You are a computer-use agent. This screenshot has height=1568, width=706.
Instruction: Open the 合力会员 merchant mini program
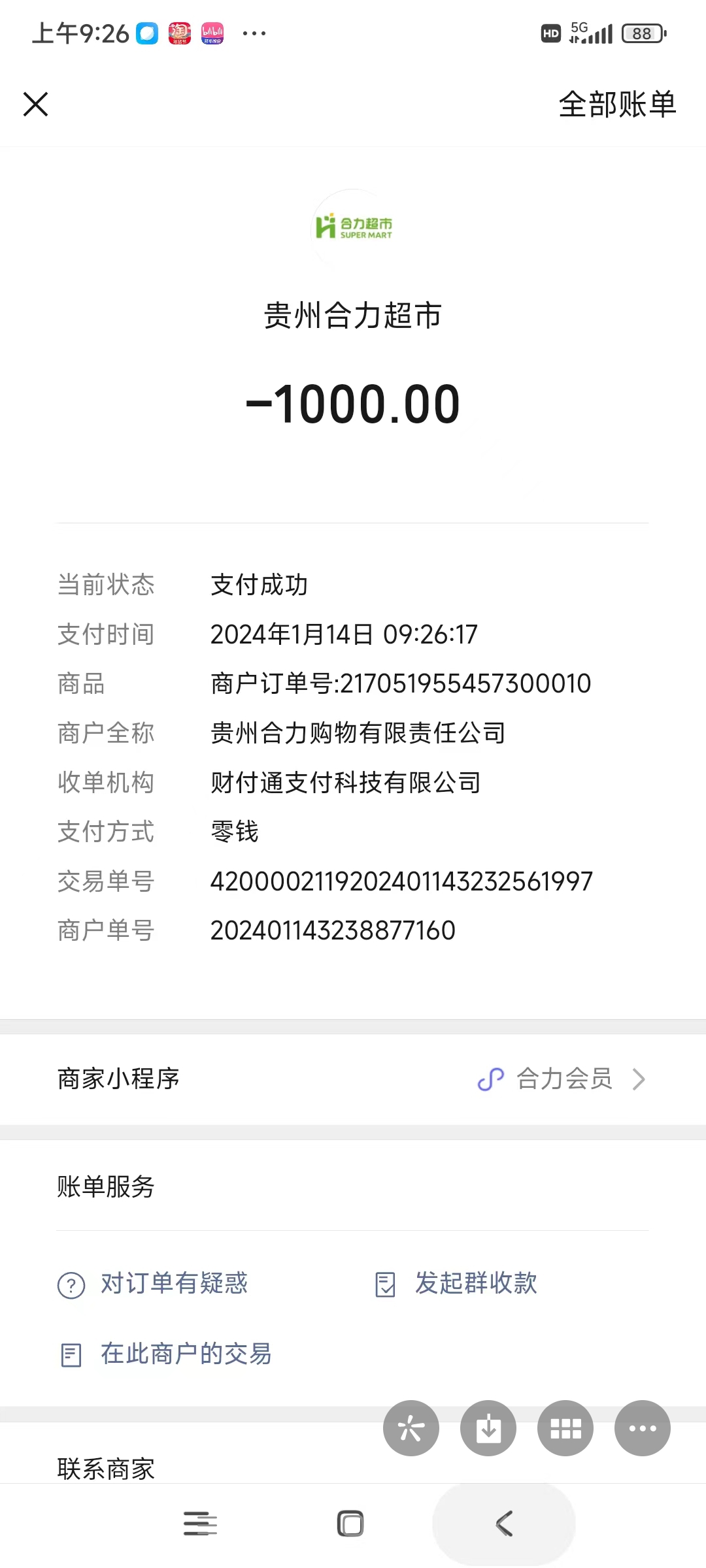[562, 1079]
